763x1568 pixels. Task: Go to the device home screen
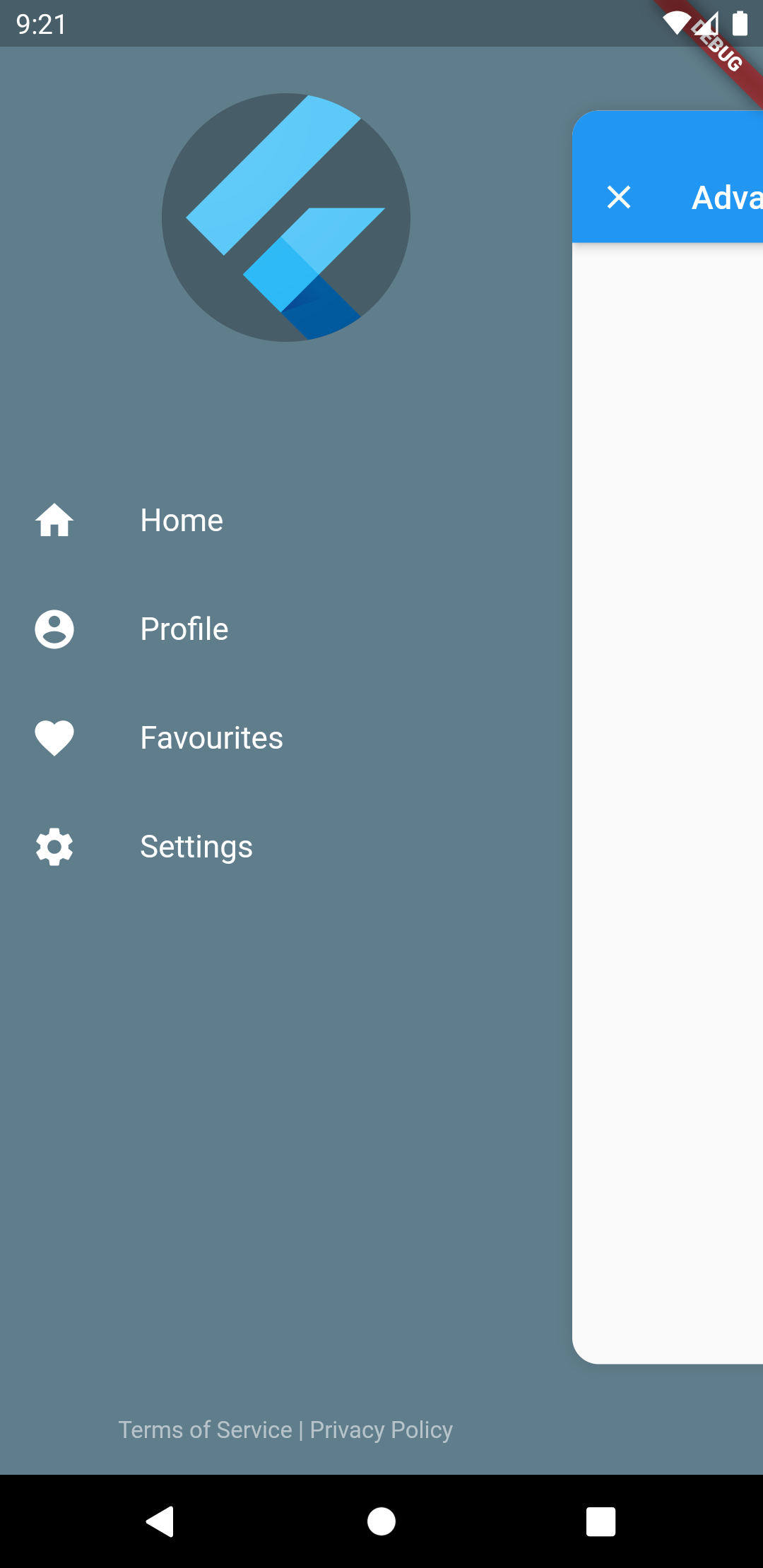coord(381,1521)
